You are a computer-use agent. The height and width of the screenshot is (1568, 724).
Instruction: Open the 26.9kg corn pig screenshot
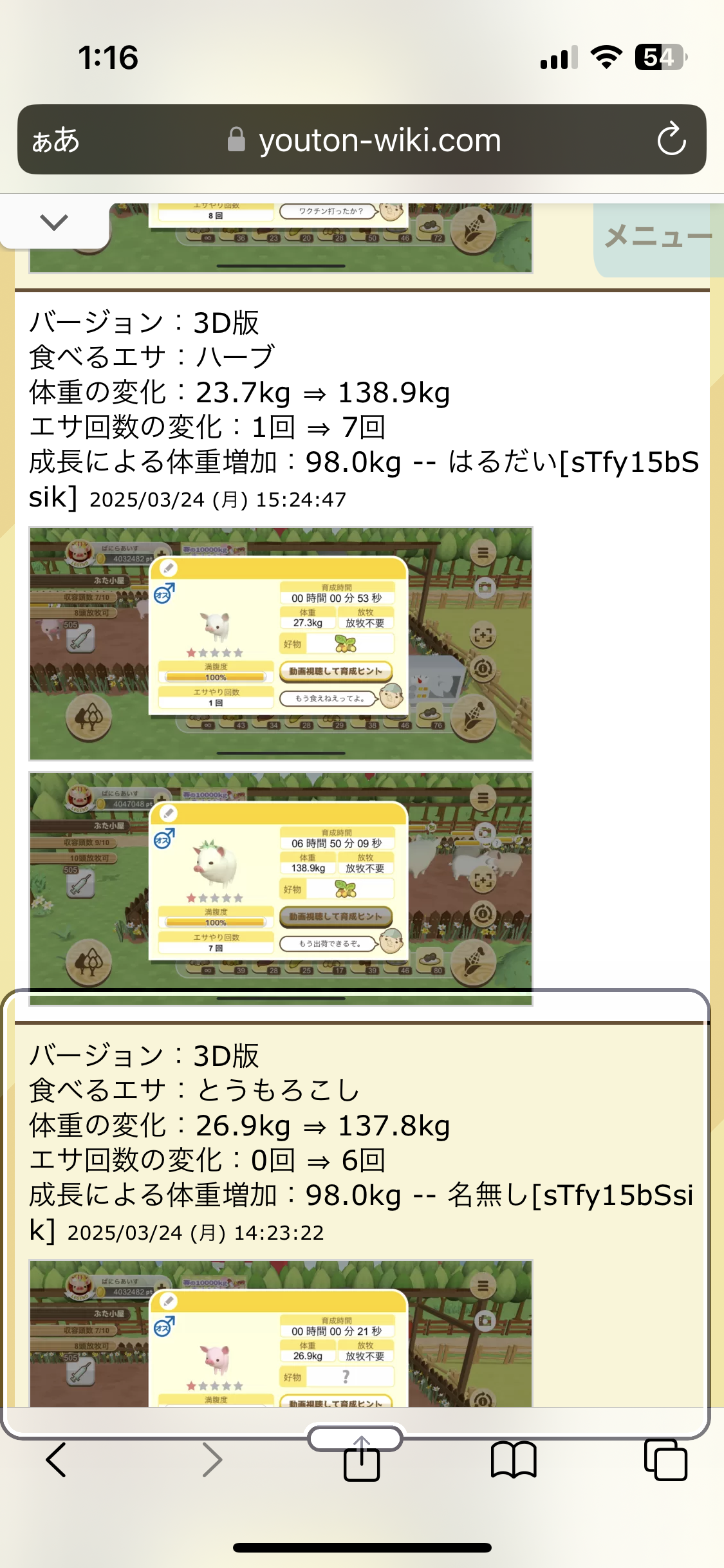click(281, 1334)
